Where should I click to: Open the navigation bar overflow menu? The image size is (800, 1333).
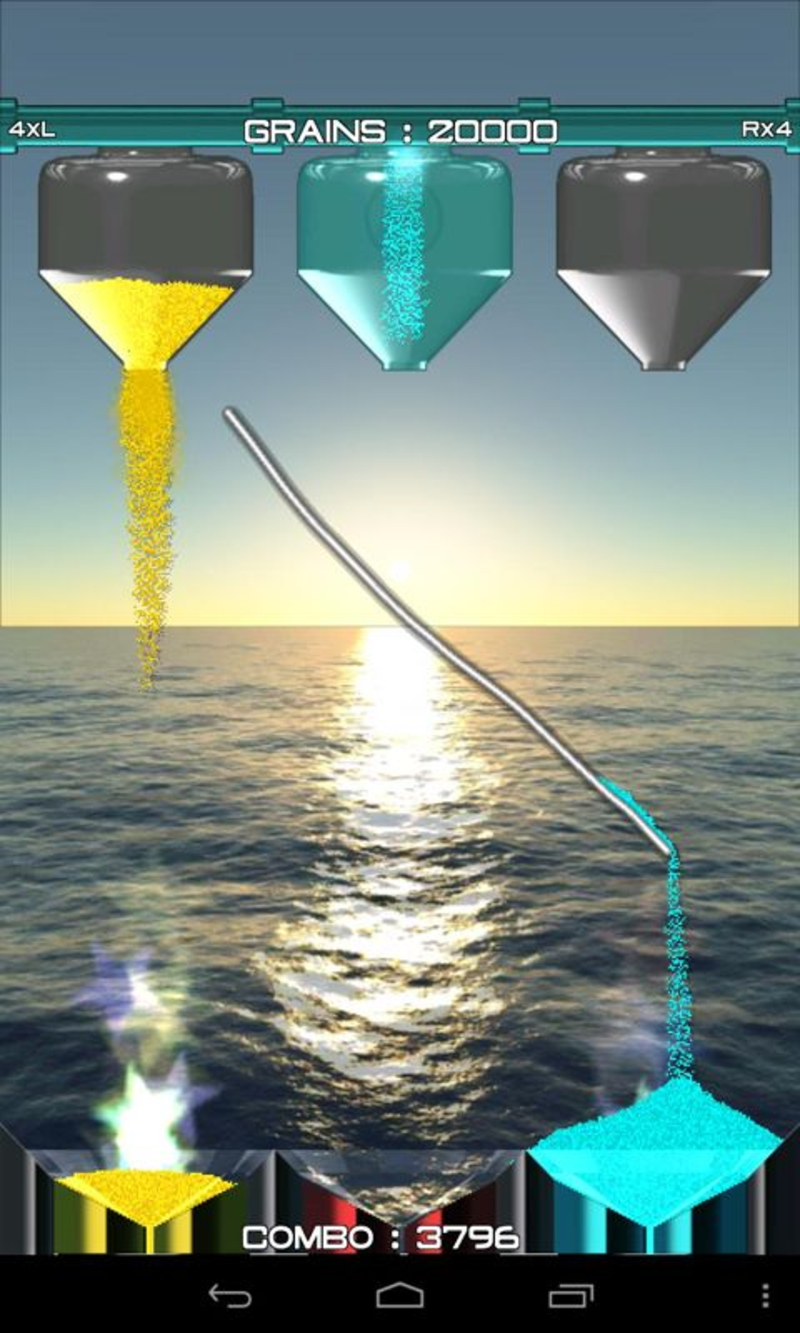pyautogui.click(x=765, y=1295)
